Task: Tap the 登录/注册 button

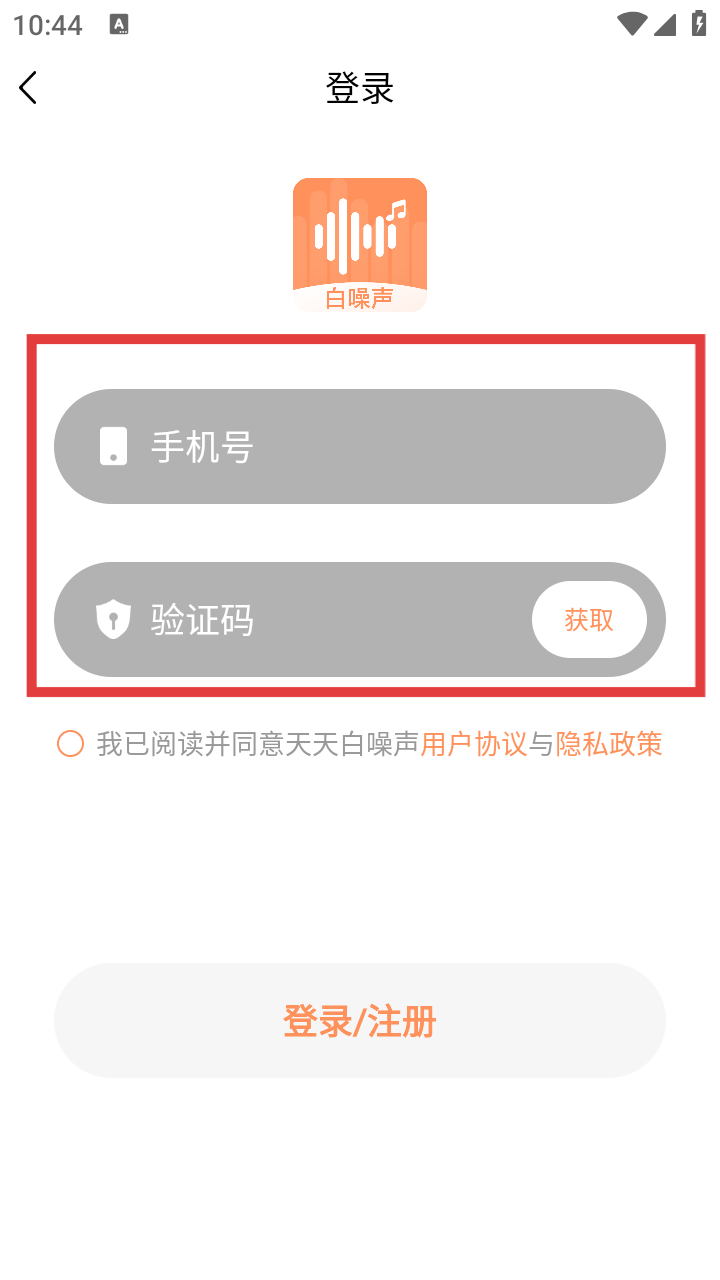Action: [360, 1021]
